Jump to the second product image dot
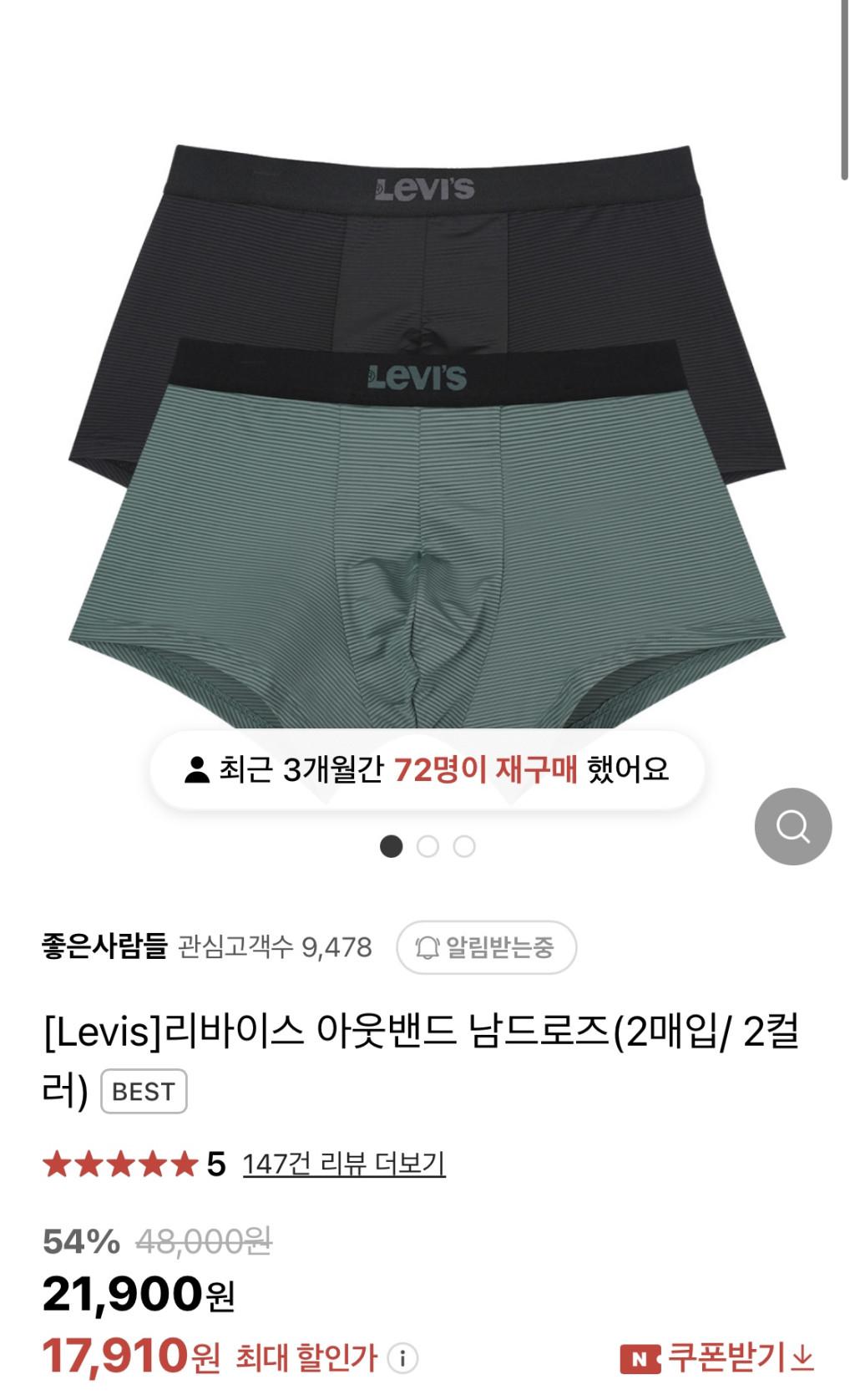Screen dimensions: 855x1400 point(427,846)
